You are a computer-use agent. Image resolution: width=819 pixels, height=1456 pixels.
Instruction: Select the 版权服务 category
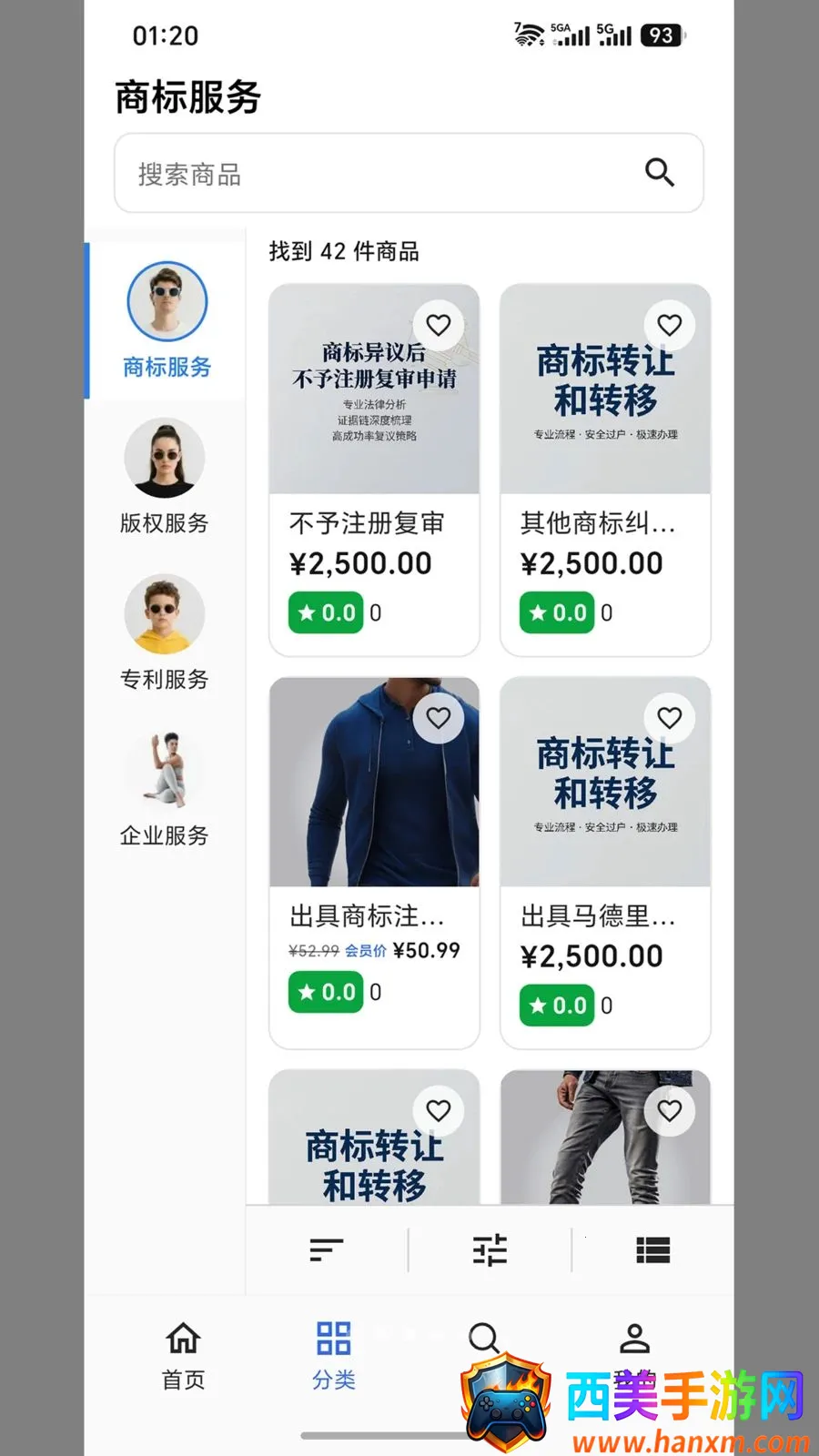165,477
